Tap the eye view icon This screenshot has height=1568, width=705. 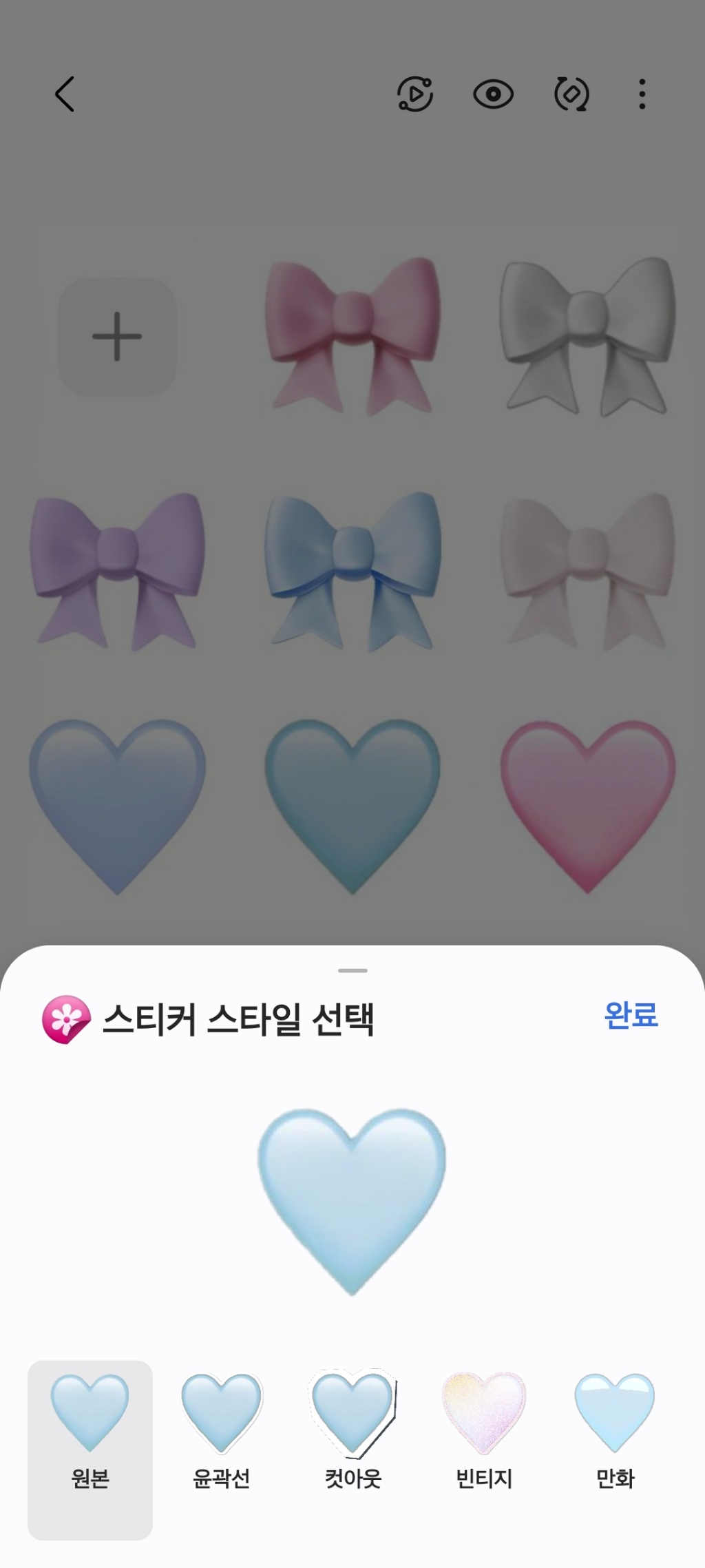493,94
